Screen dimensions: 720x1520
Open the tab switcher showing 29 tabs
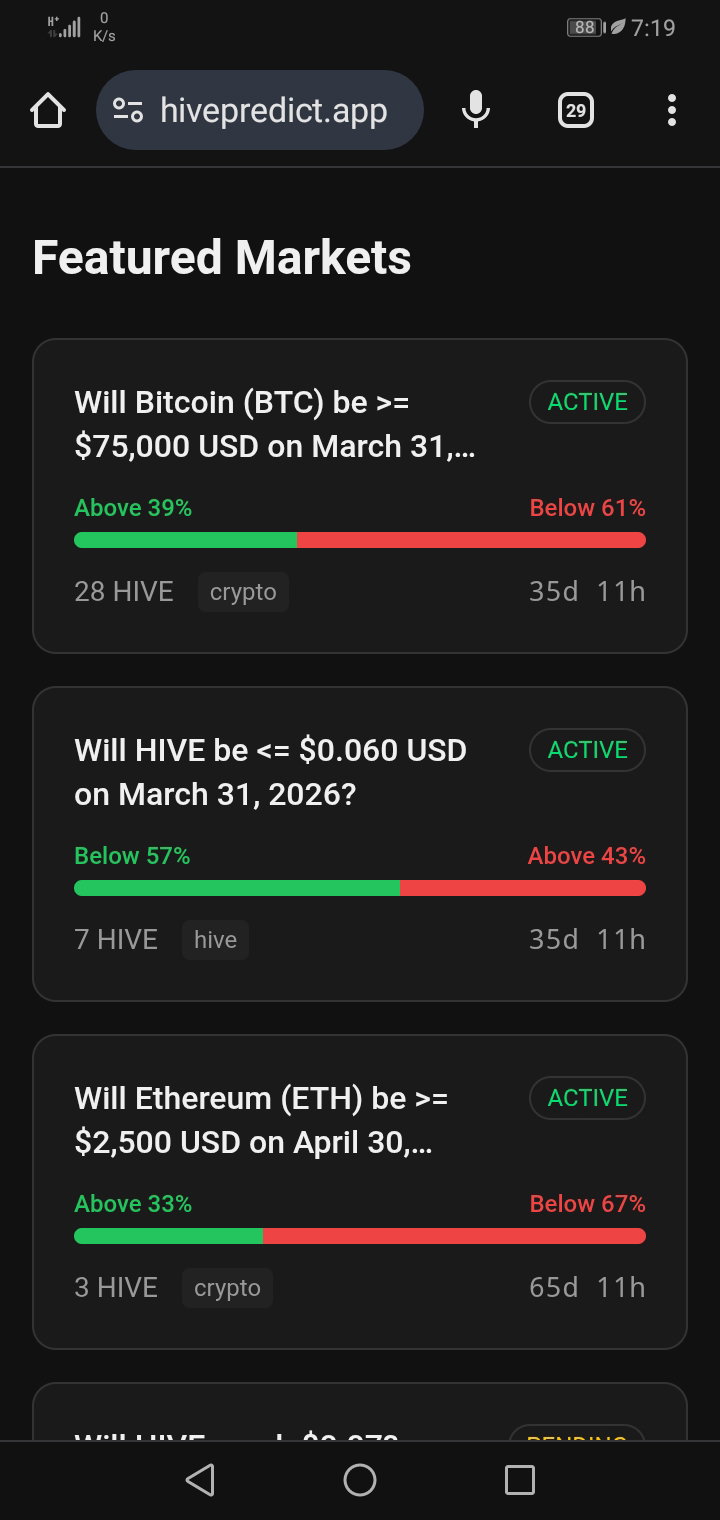[x=575, y=110]
